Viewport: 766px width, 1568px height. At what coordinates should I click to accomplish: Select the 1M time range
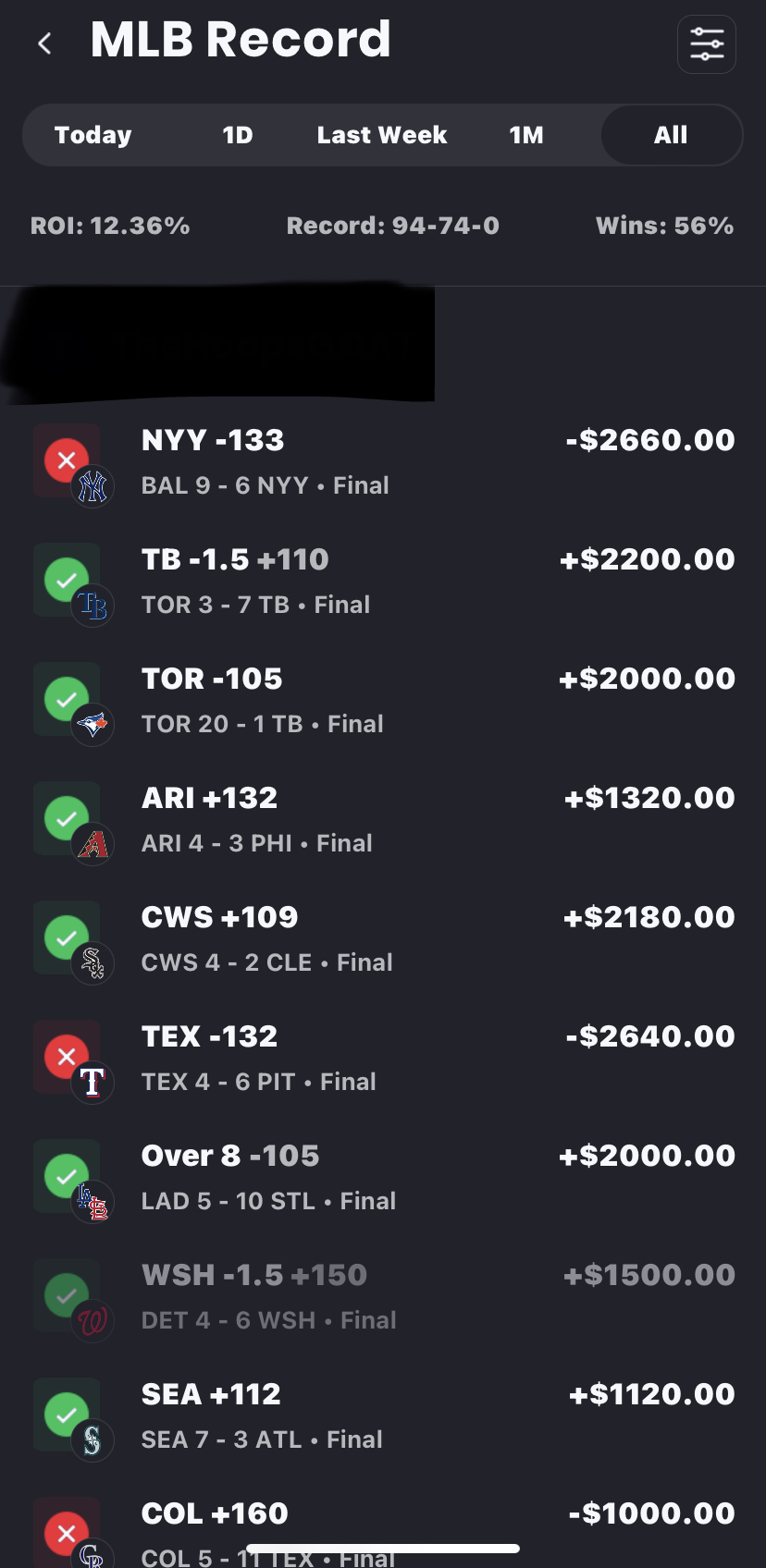click(x=525, y=135)
